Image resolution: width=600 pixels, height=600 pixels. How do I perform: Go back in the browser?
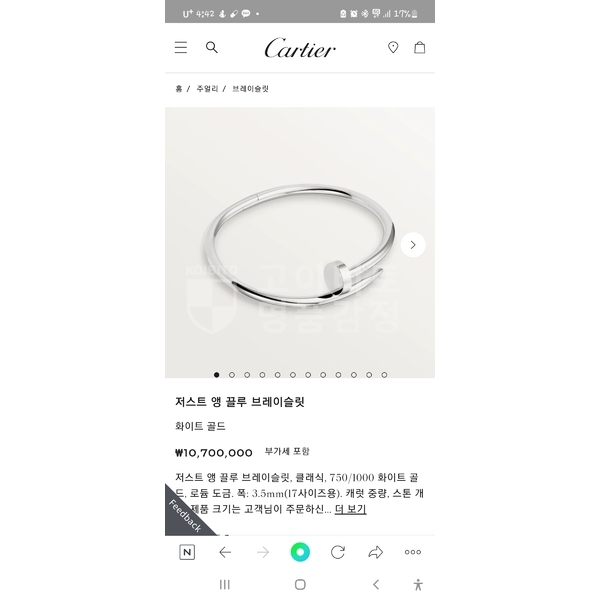[x=225, y=552]
